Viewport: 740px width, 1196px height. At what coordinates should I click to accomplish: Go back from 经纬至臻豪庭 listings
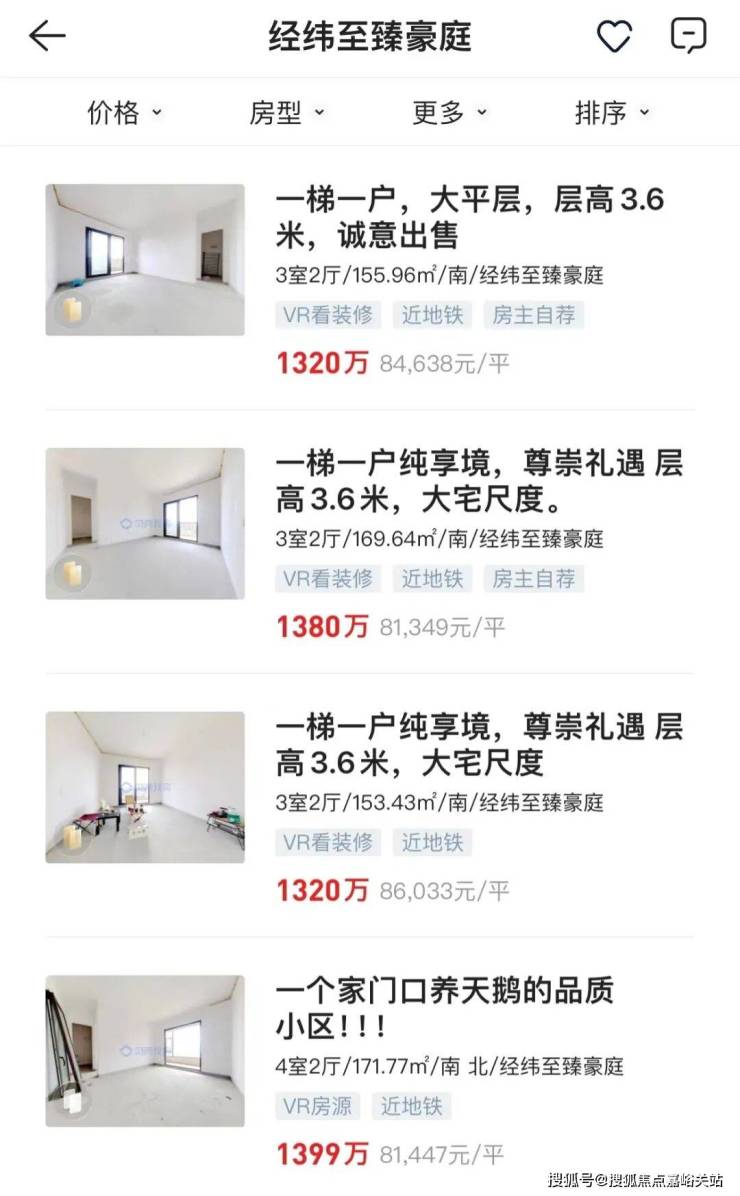pyautogui.click(x=47, y=36)
